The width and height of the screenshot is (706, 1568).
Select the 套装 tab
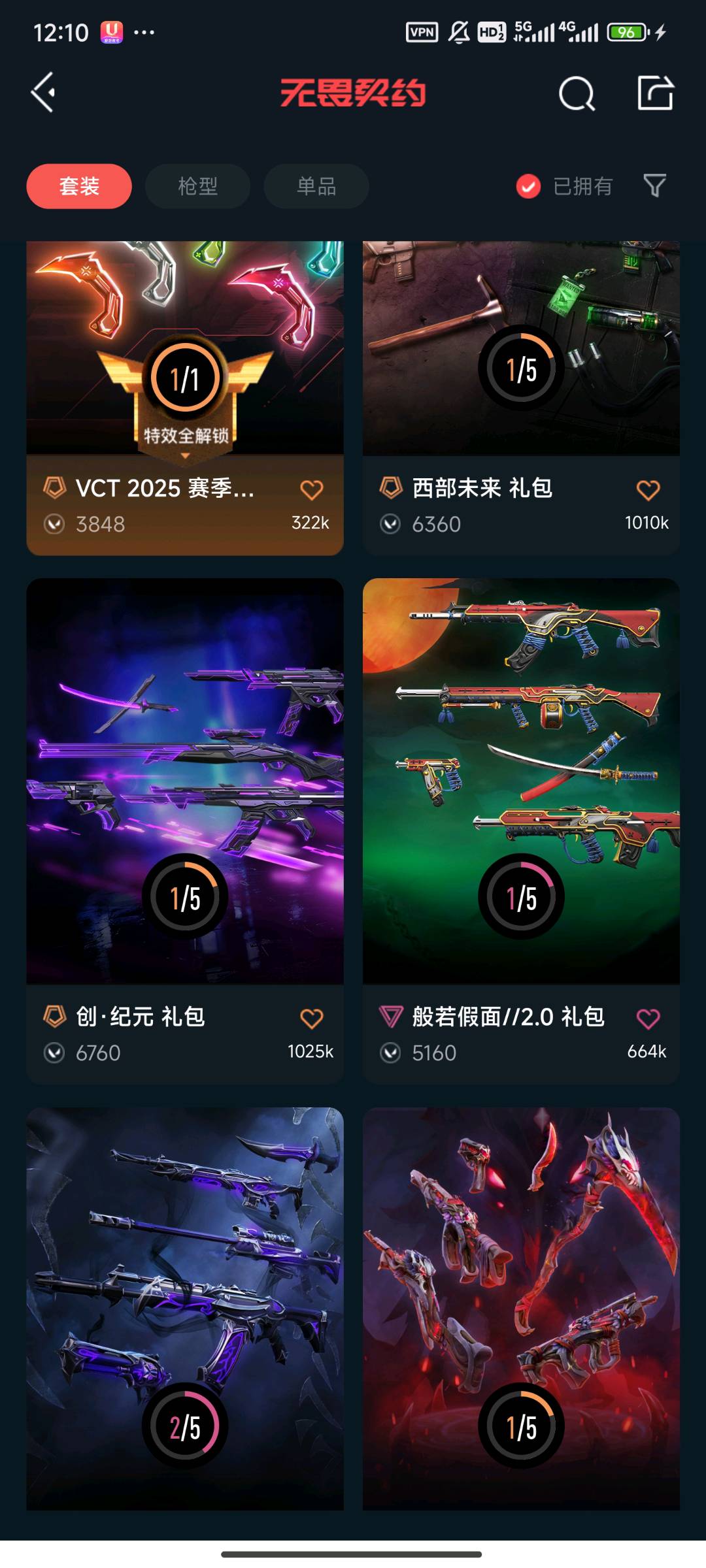(x=79, y=186)
